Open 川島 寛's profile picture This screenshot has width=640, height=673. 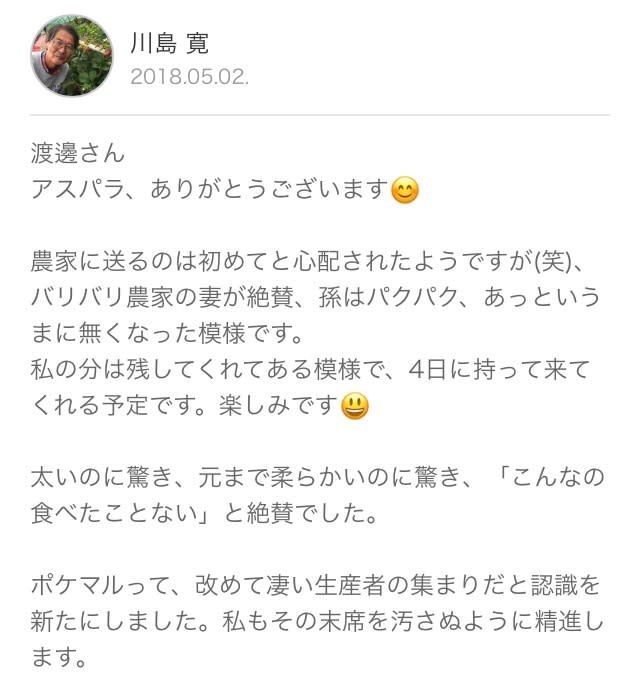pos(72,56)
